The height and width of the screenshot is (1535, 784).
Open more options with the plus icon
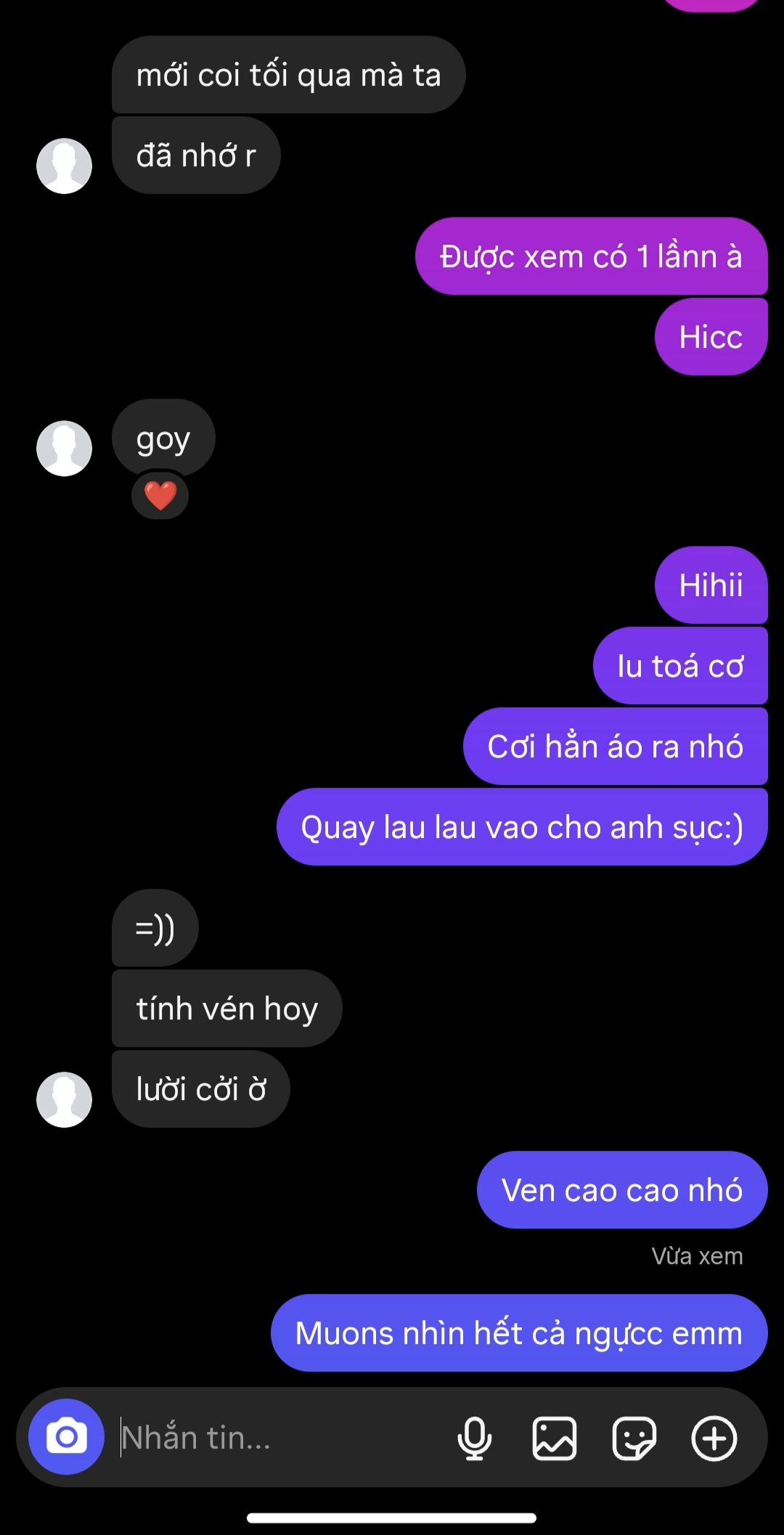pos(714,1438)
